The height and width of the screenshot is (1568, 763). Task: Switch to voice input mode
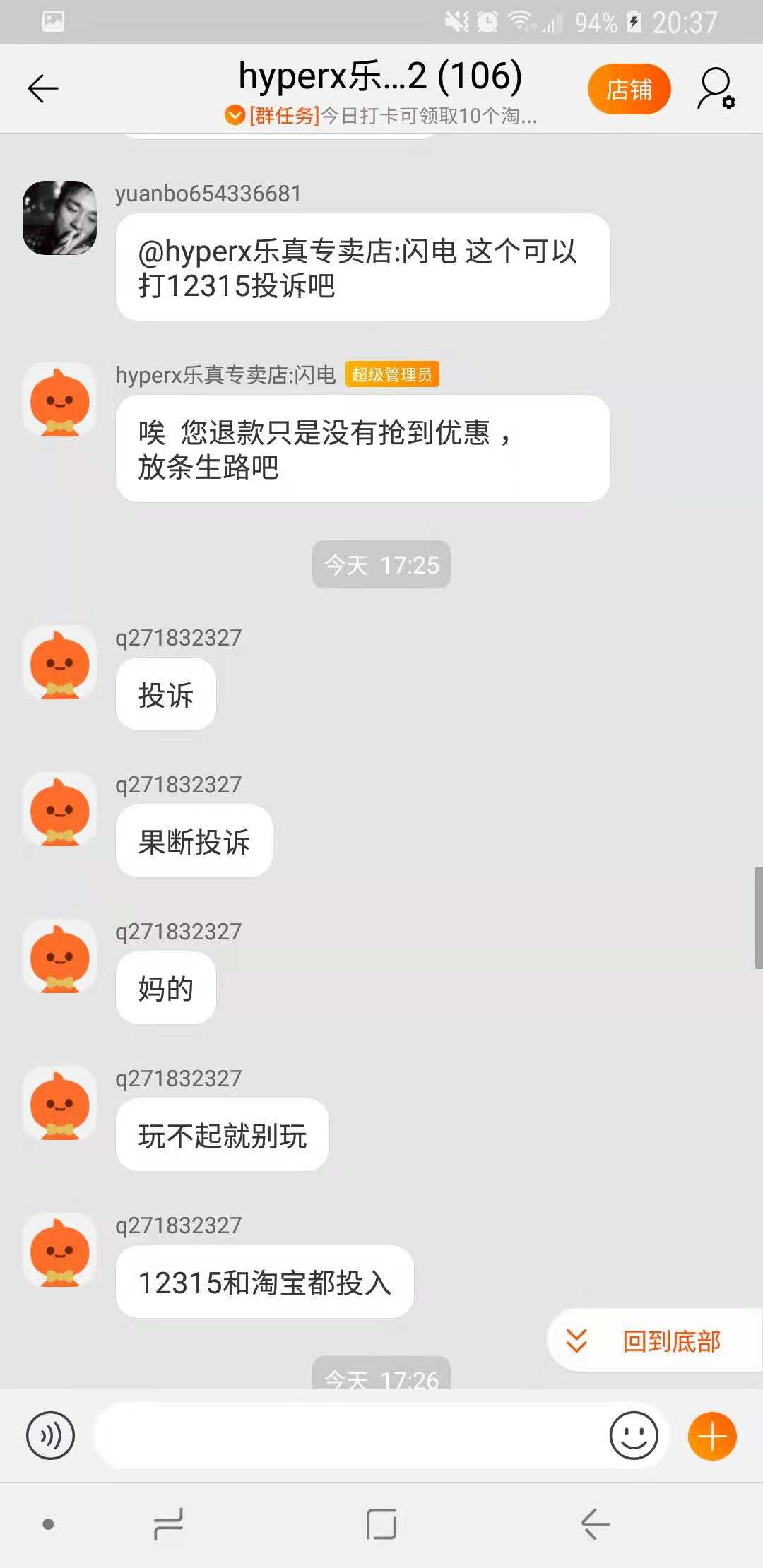[50, 1435]
